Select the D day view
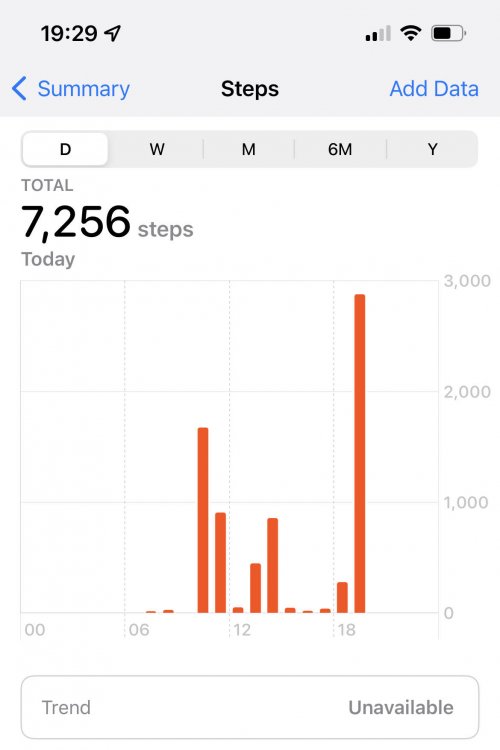This screenshot has height=750, width=500. [x=66, y=149]
